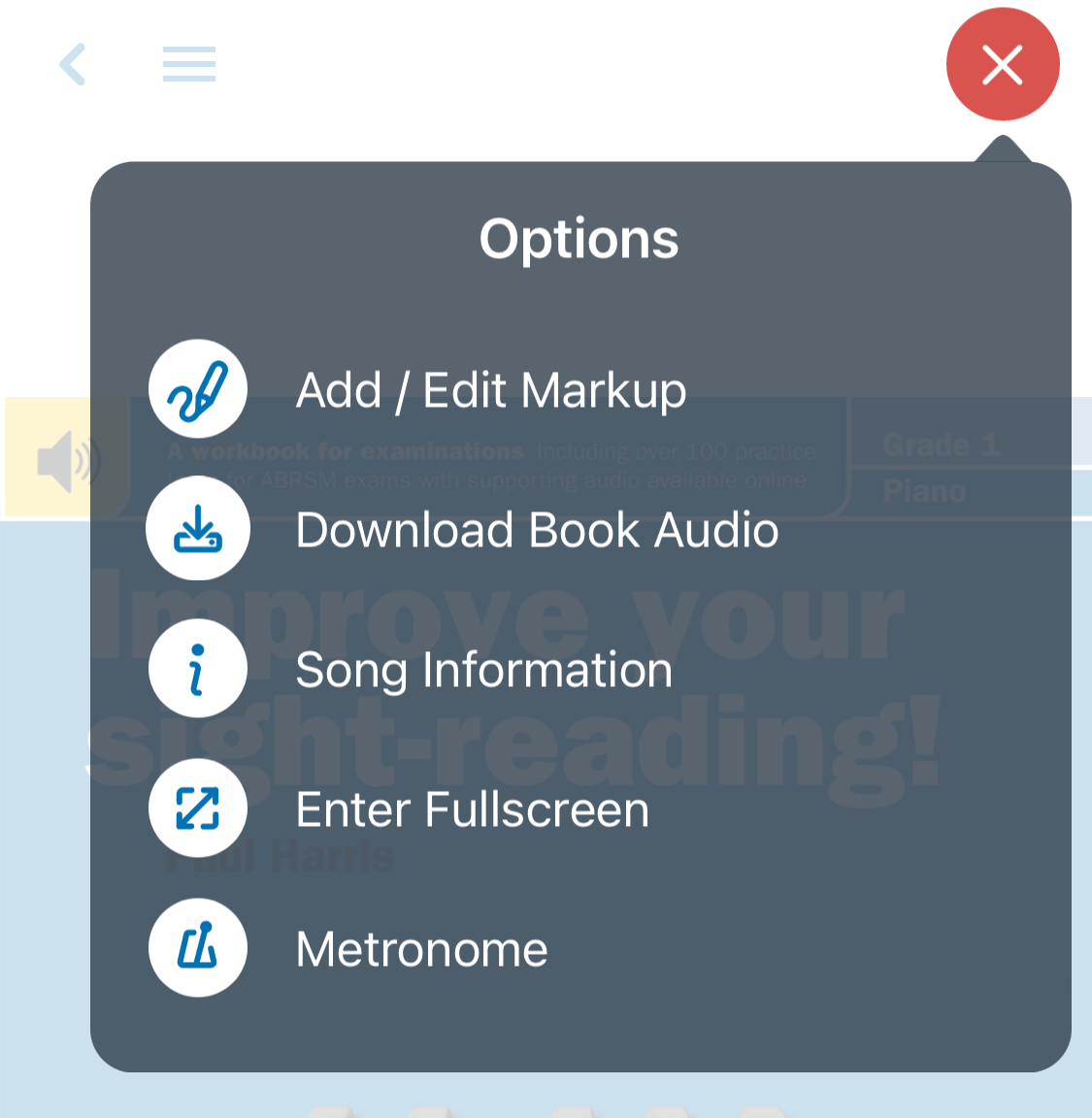Open the Metronome using its icon

197,948
